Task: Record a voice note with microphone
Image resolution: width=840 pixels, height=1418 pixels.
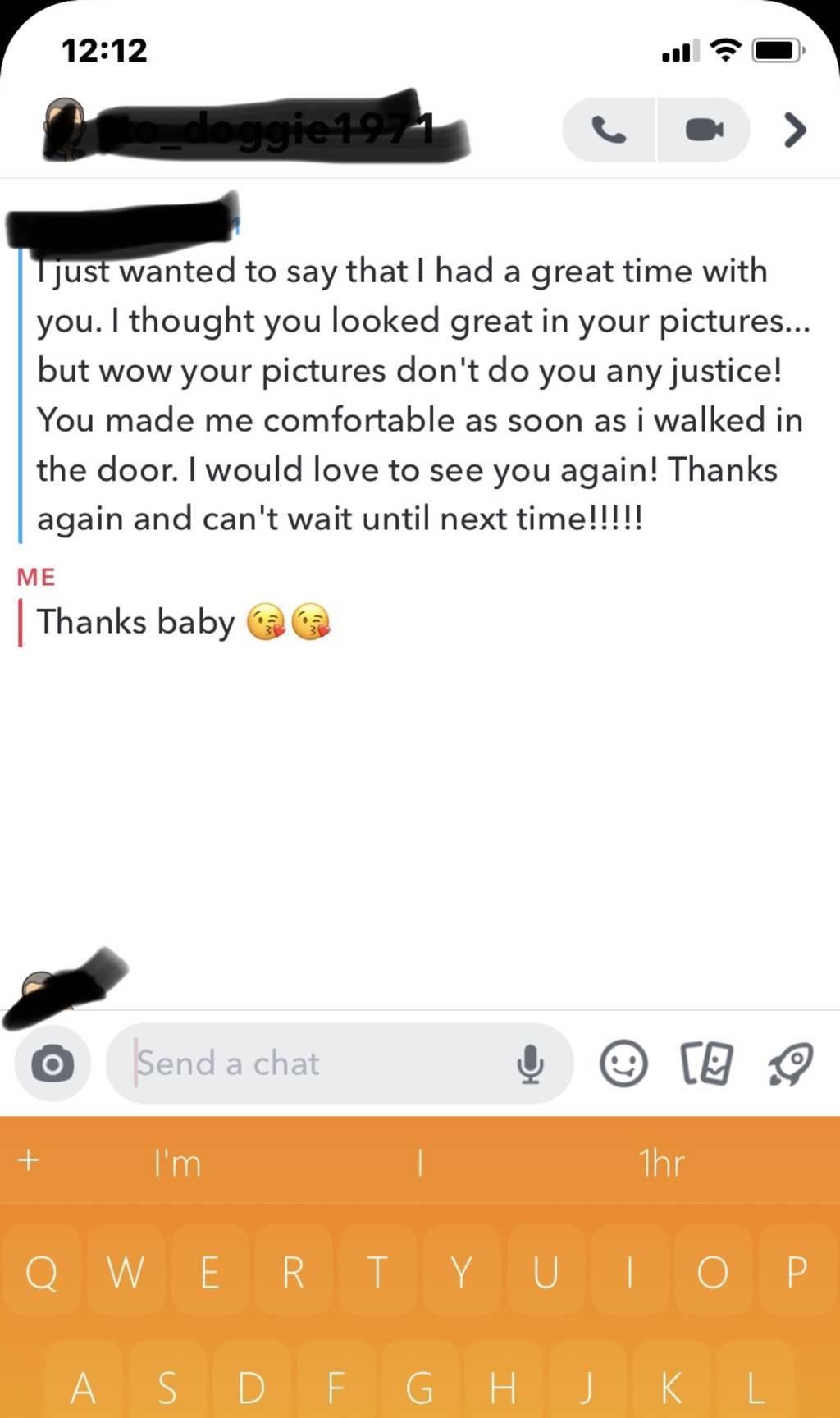Action: (531, 1064)
